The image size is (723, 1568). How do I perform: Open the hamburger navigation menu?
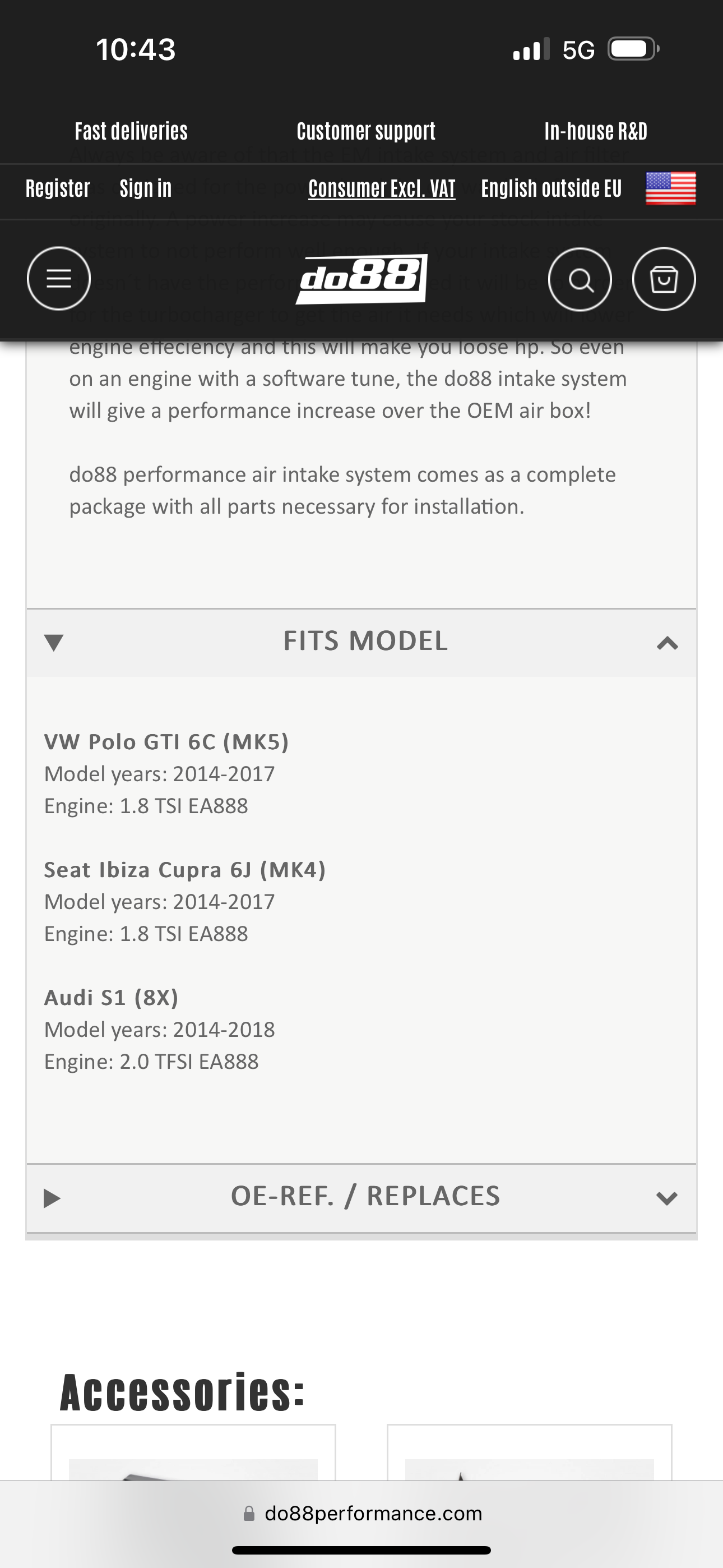click(58, 279)
